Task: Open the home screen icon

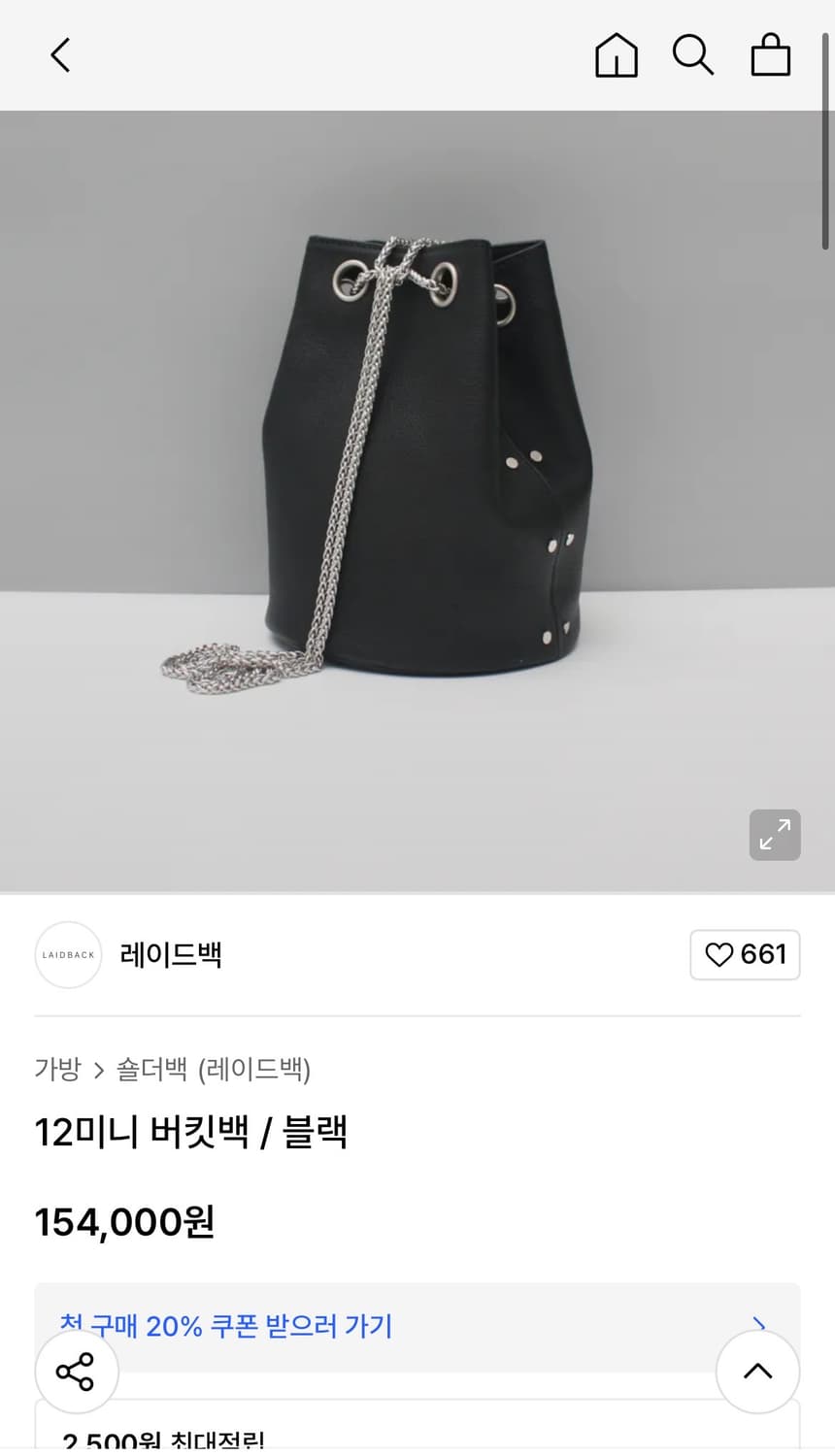Action: 616,55
